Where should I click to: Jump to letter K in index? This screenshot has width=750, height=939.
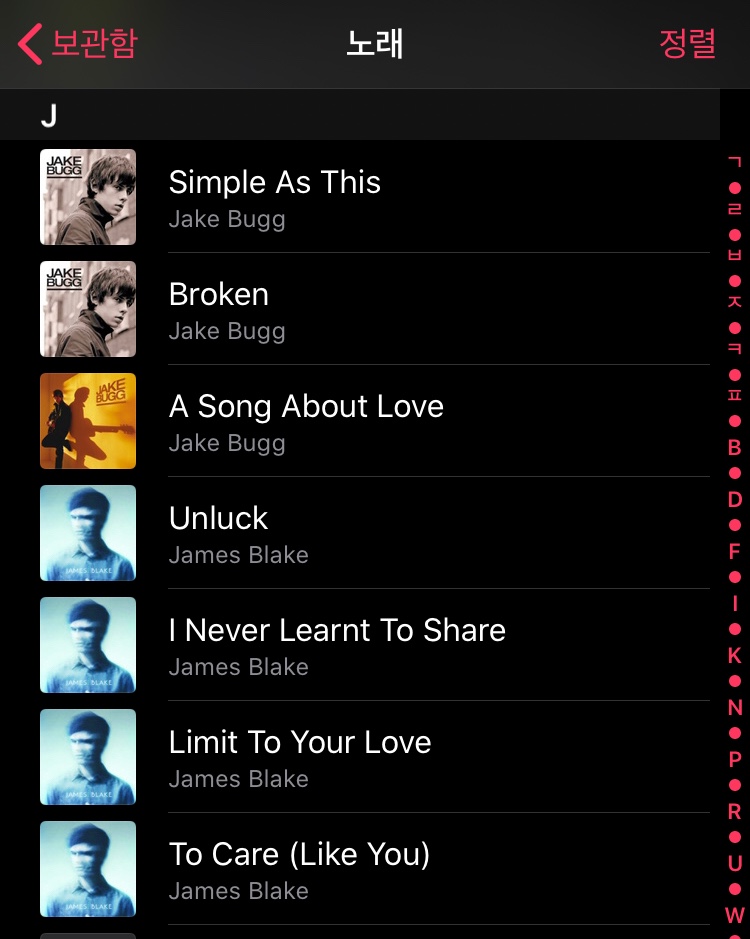pyautogui.click(x=734, y=656)
